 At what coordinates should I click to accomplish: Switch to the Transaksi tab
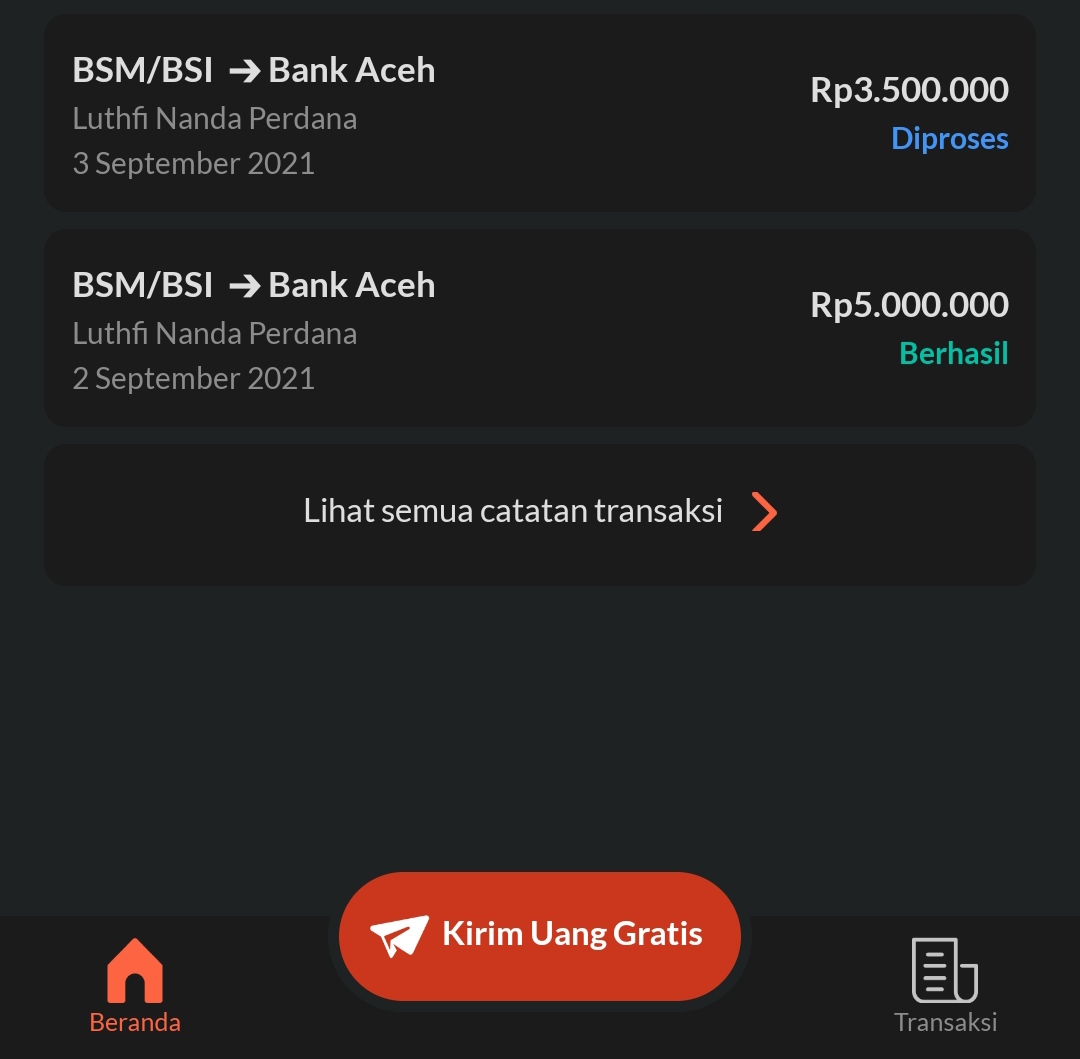pos(945,985)
